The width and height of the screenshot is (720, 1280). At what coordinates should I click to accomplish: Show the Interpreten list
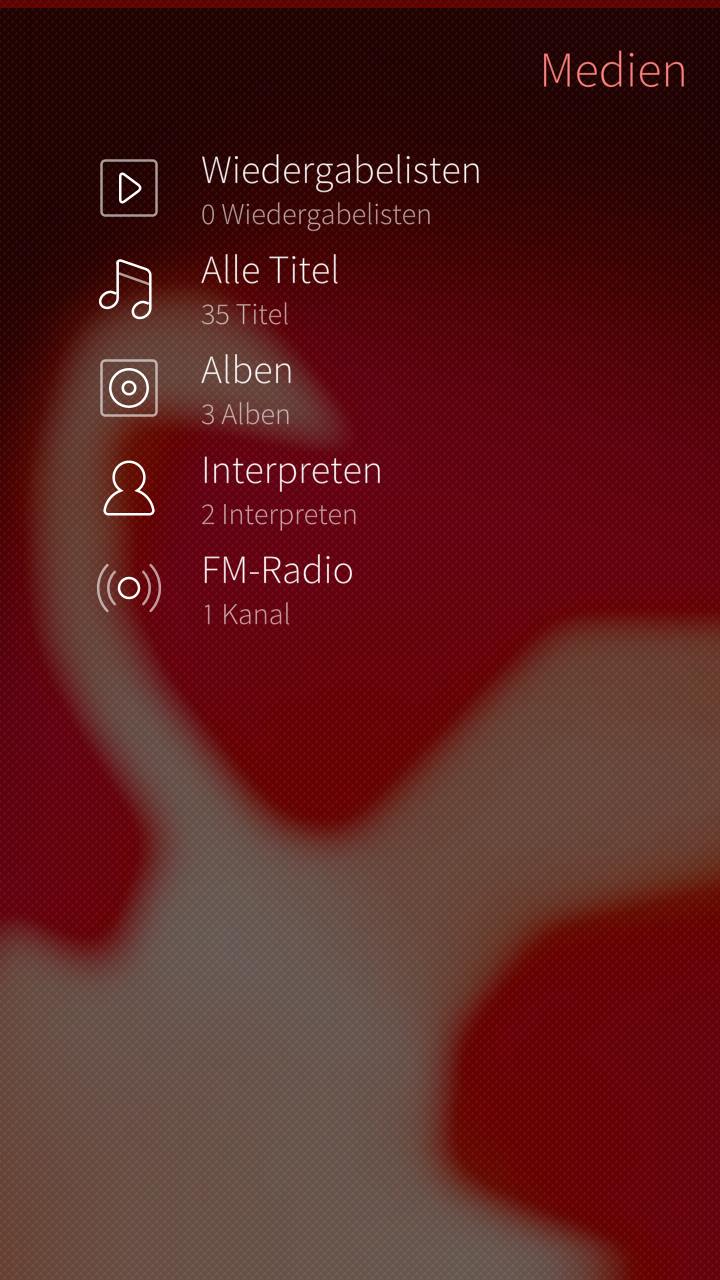coord(360,488)
